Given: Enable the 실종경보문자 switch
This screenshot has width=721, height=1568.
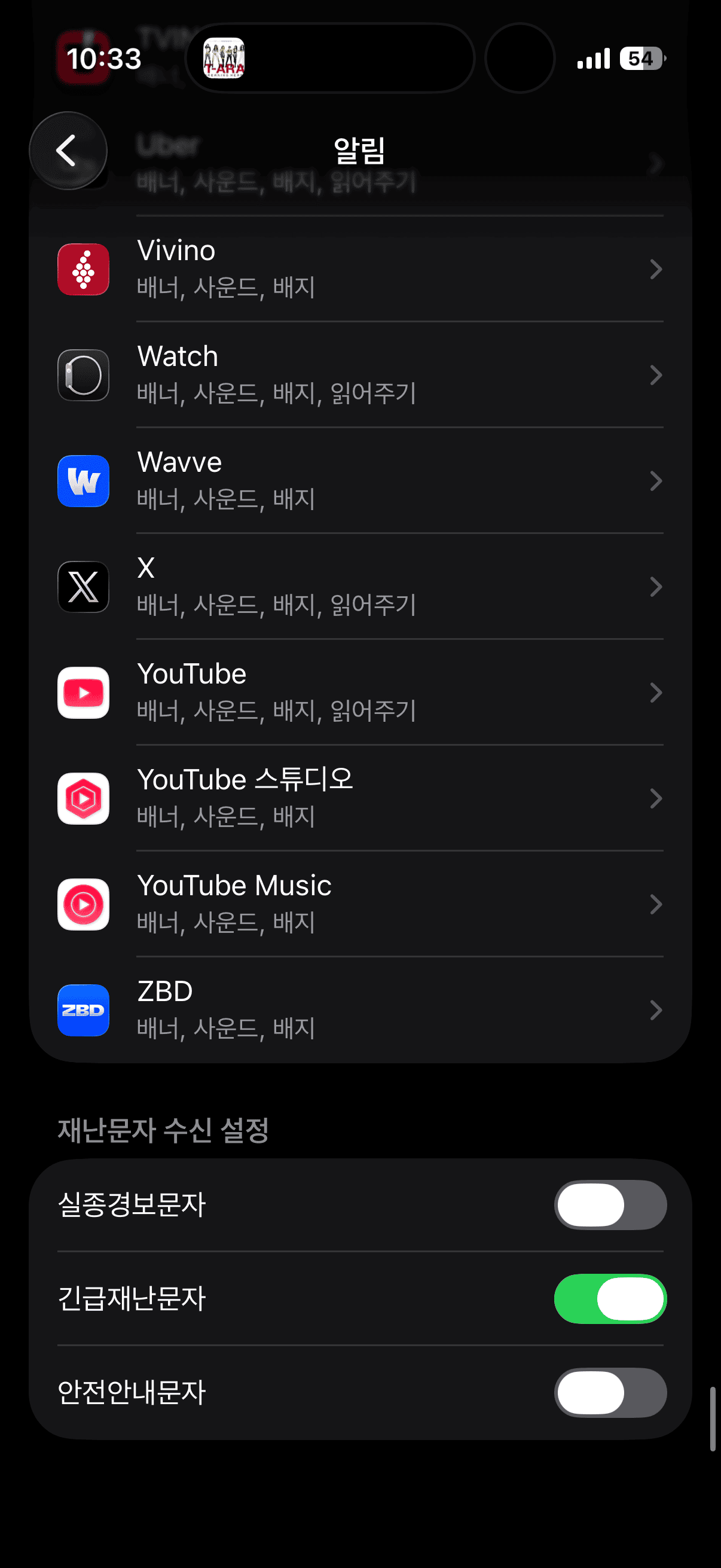Looking at the screenshot, I should pos(610,1205).
